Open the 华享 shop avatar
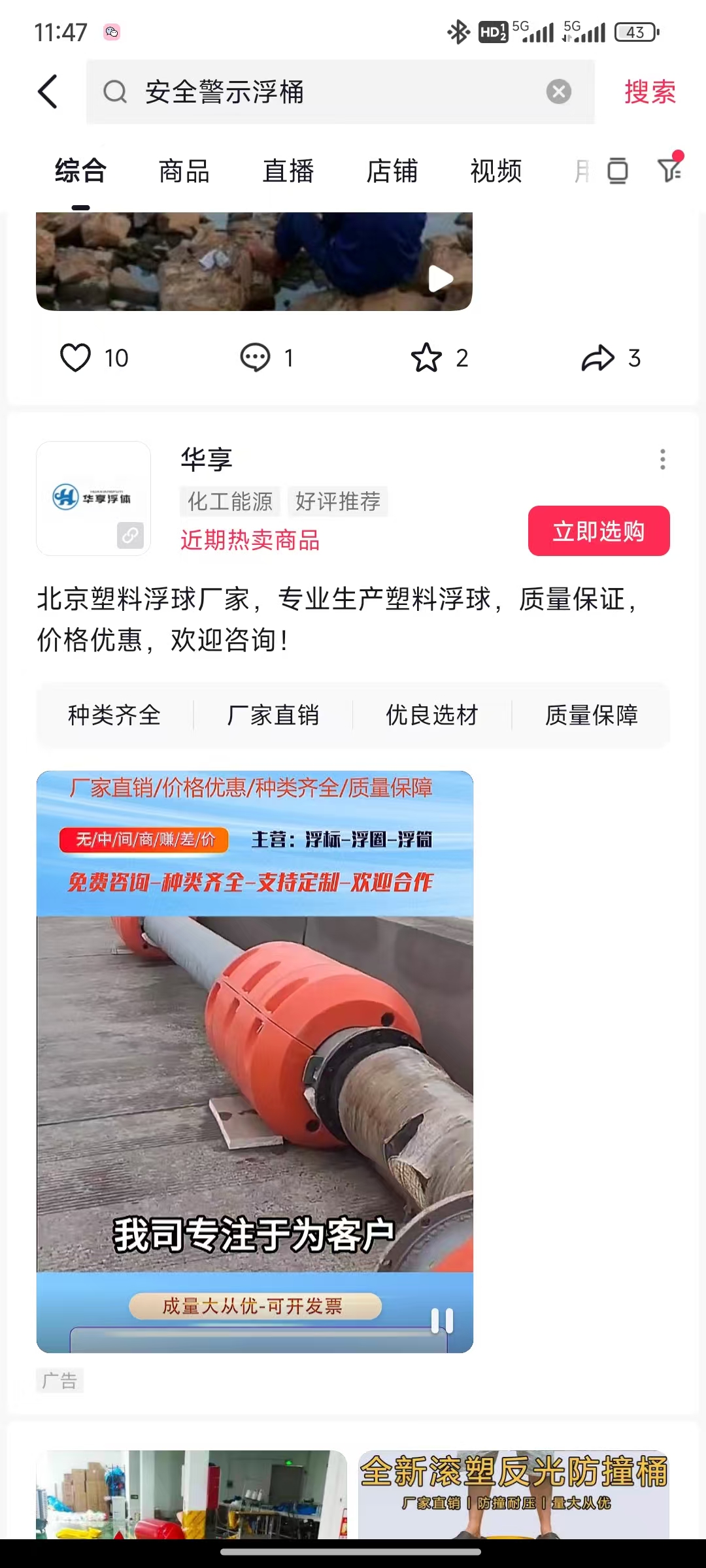706x1568 pixels. [93, 498]
